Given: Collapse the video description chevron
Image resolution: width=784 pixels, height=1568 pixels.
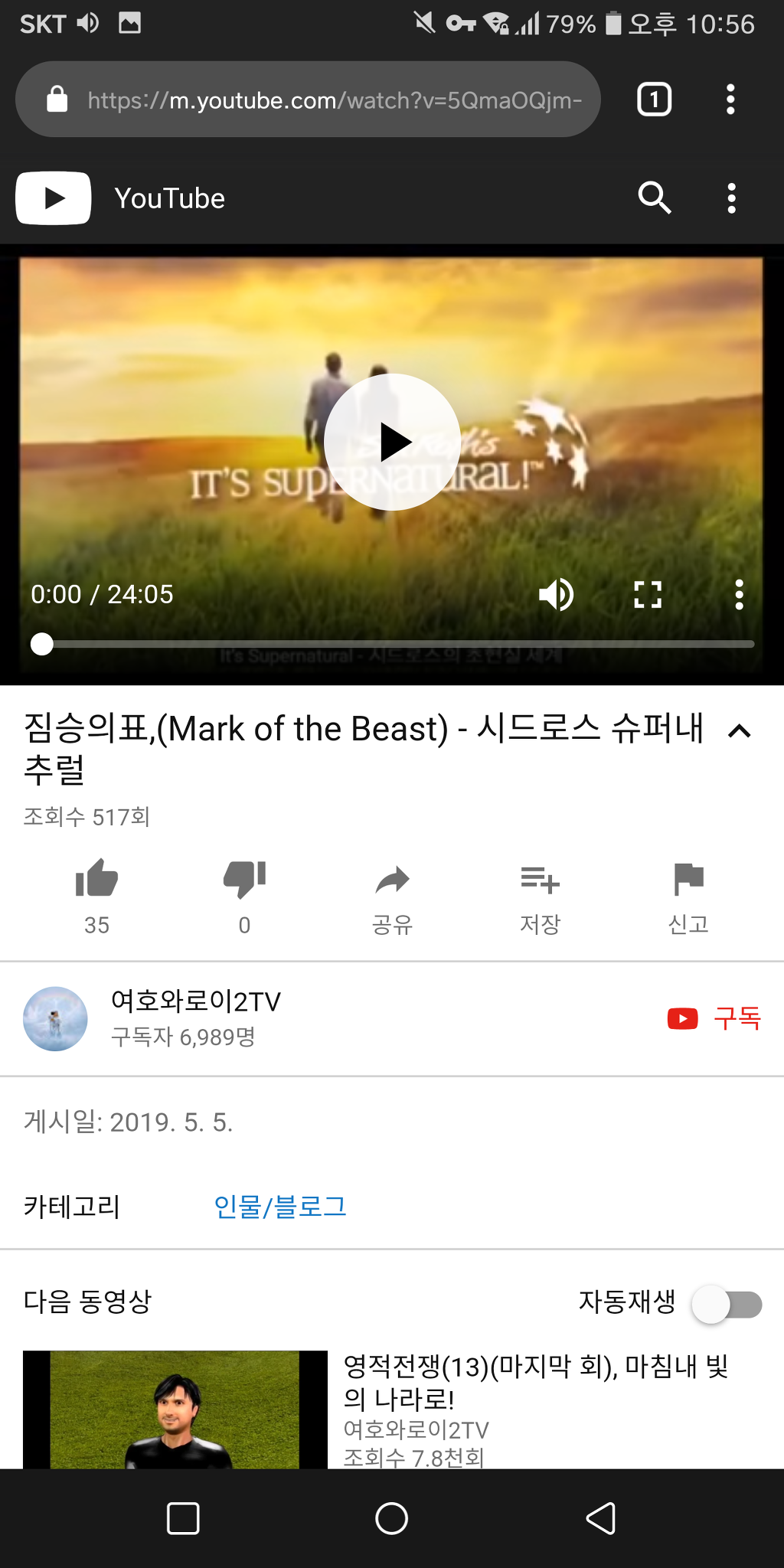Looking at the screenshot, I should coord(739,731).
